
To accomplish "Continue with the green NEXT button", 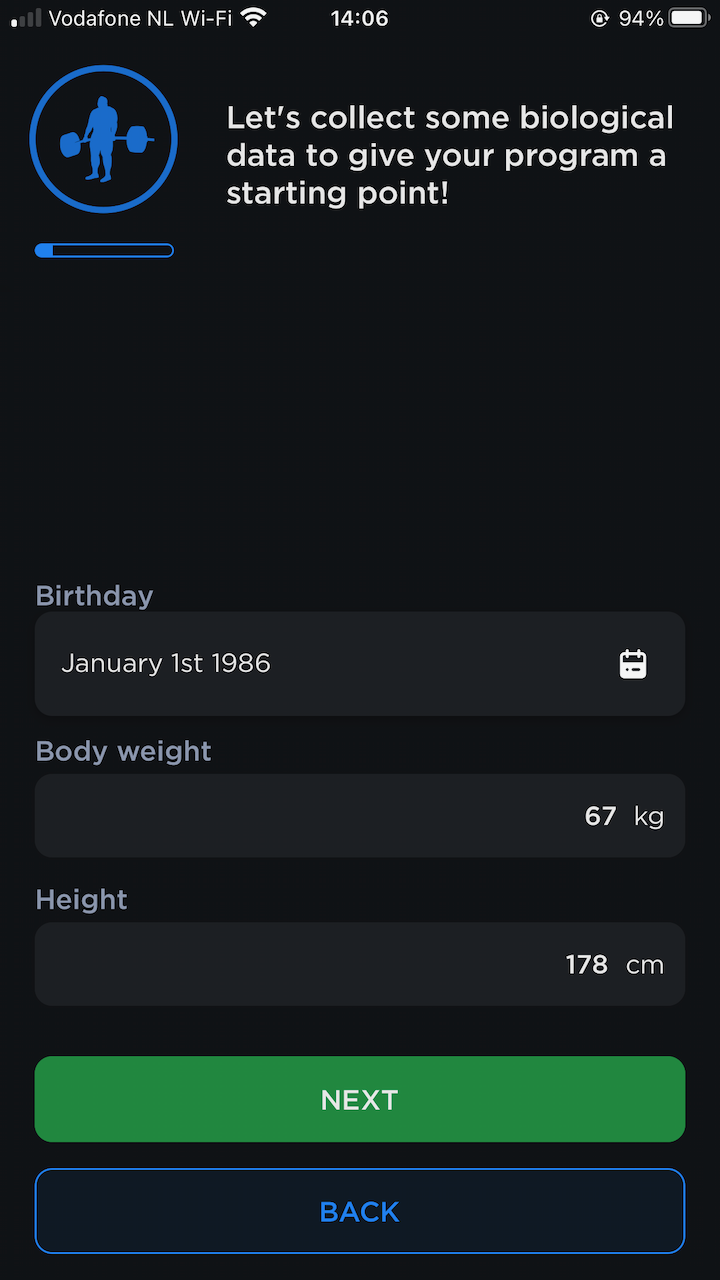I will click(360, 1099).
